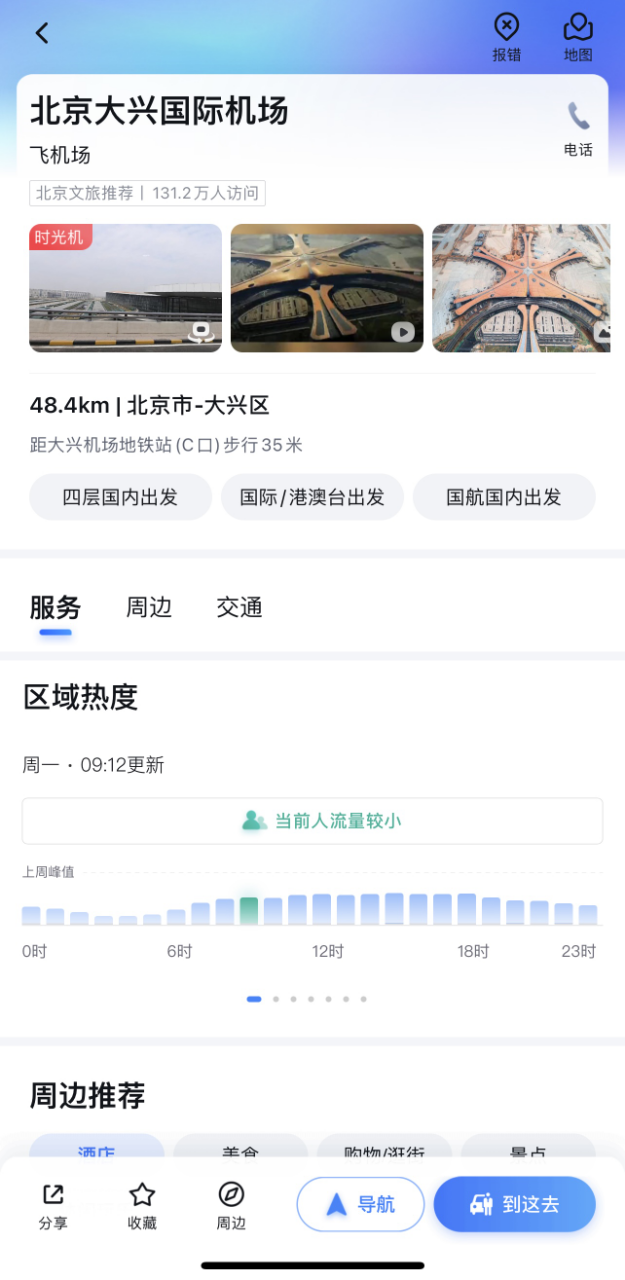Start 导航 navigation

[360, 1204]
